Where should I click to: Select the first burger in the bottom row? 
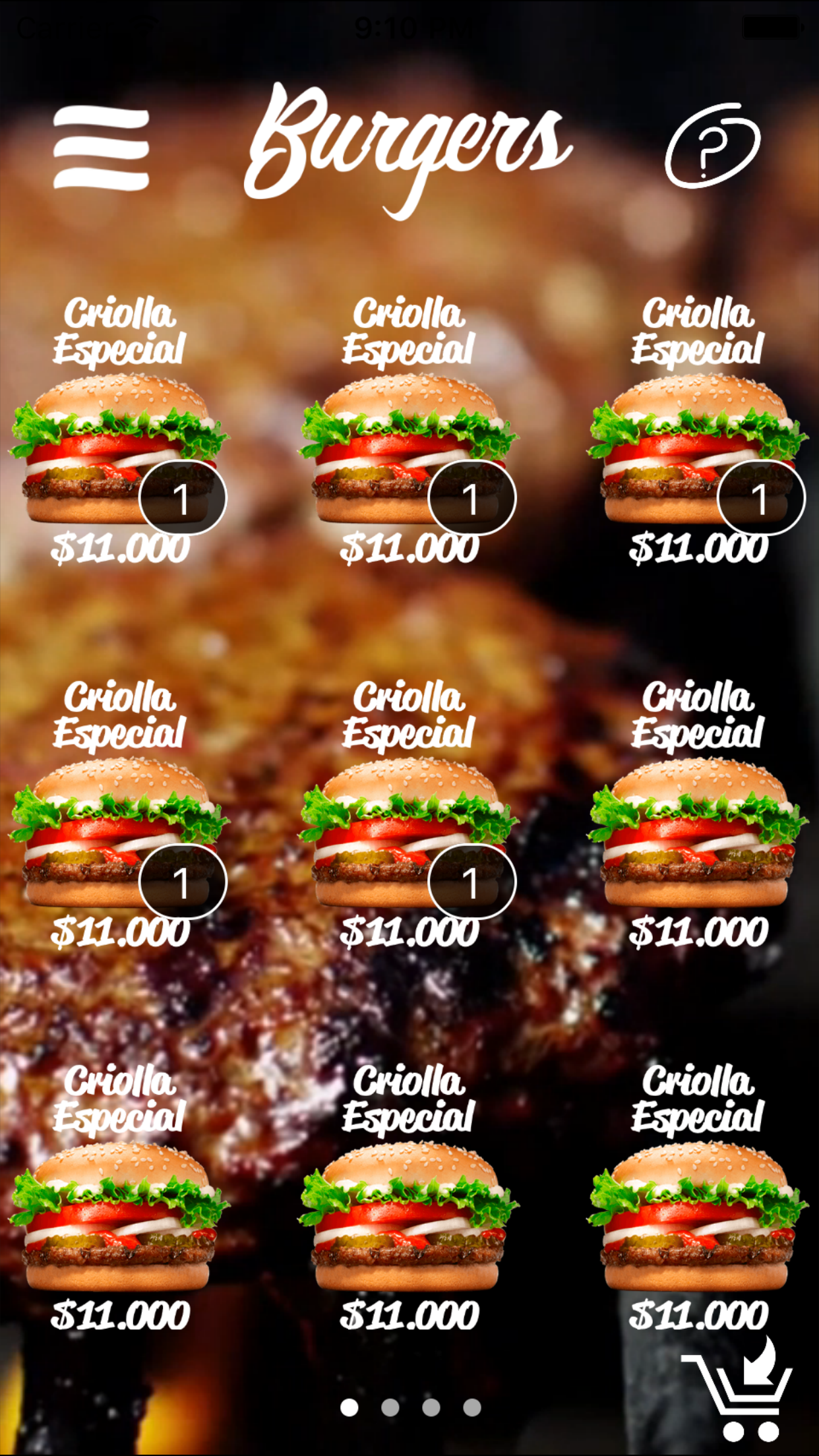pyautogui.click(x=119, y=1217)
